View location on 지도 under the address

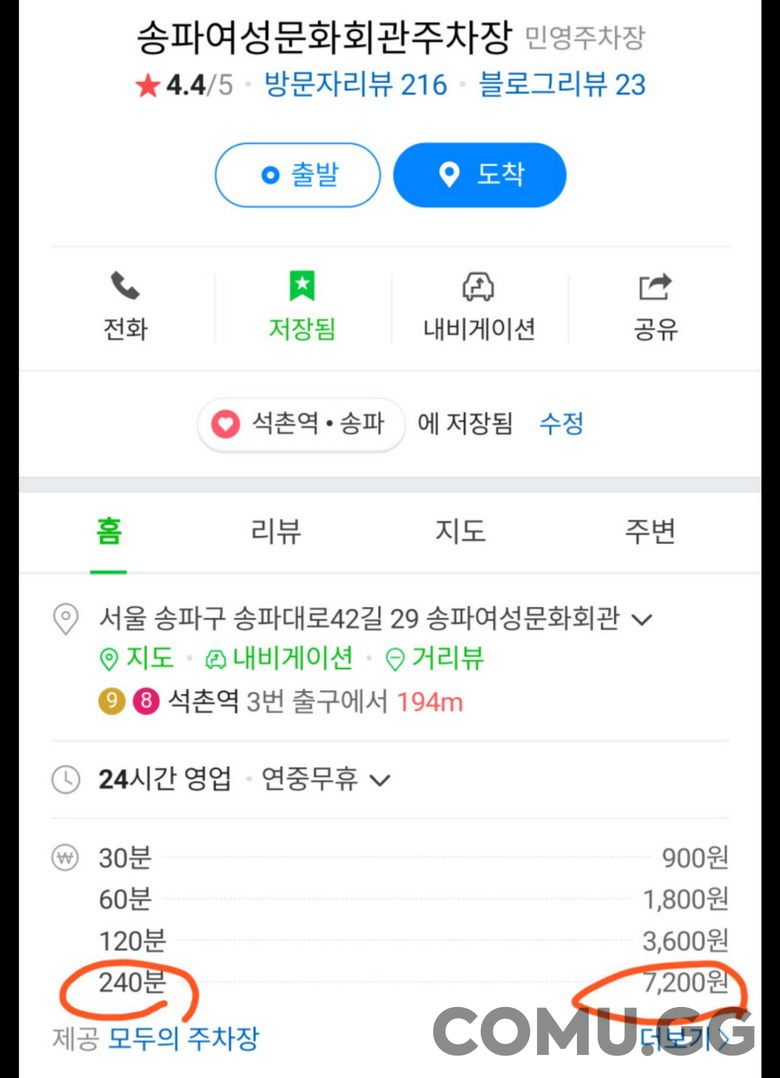point(136,658)
